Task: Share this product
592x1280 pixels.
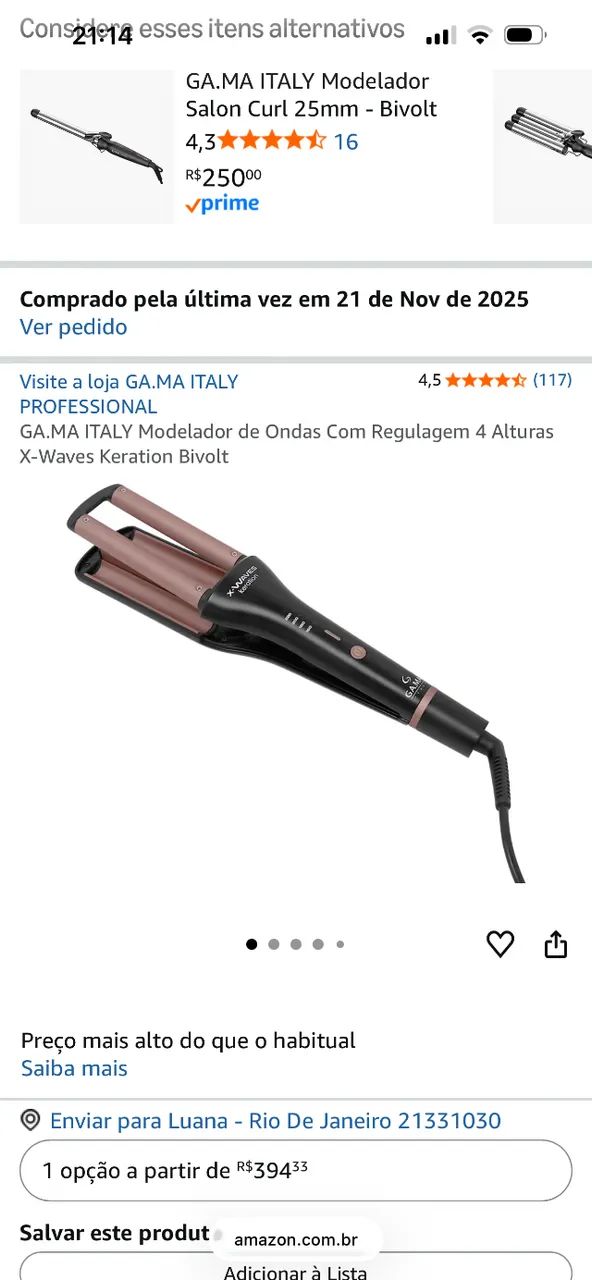Action: coord(556,944)
